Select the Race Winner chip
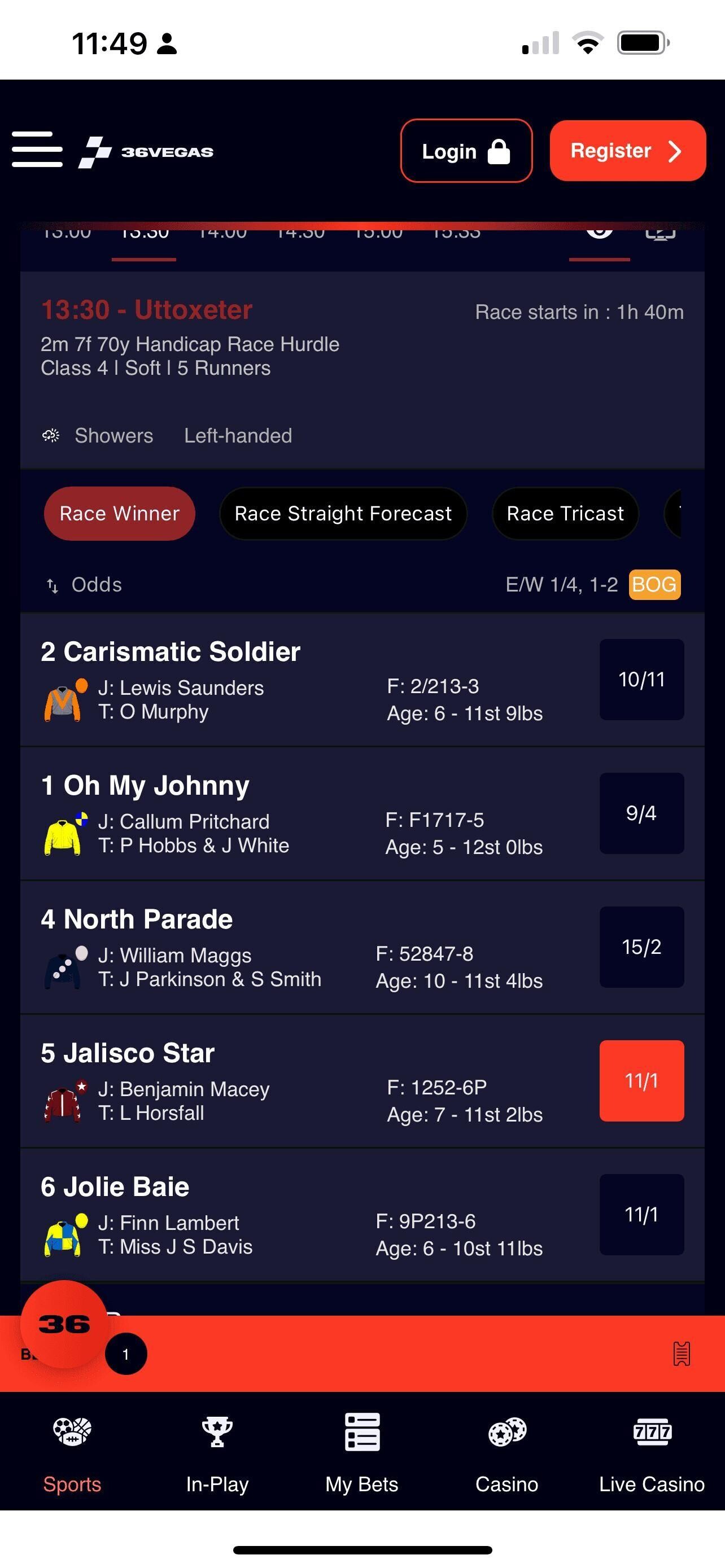The width and height of the screenshot is (725, 1568). [x=119, y=513]
